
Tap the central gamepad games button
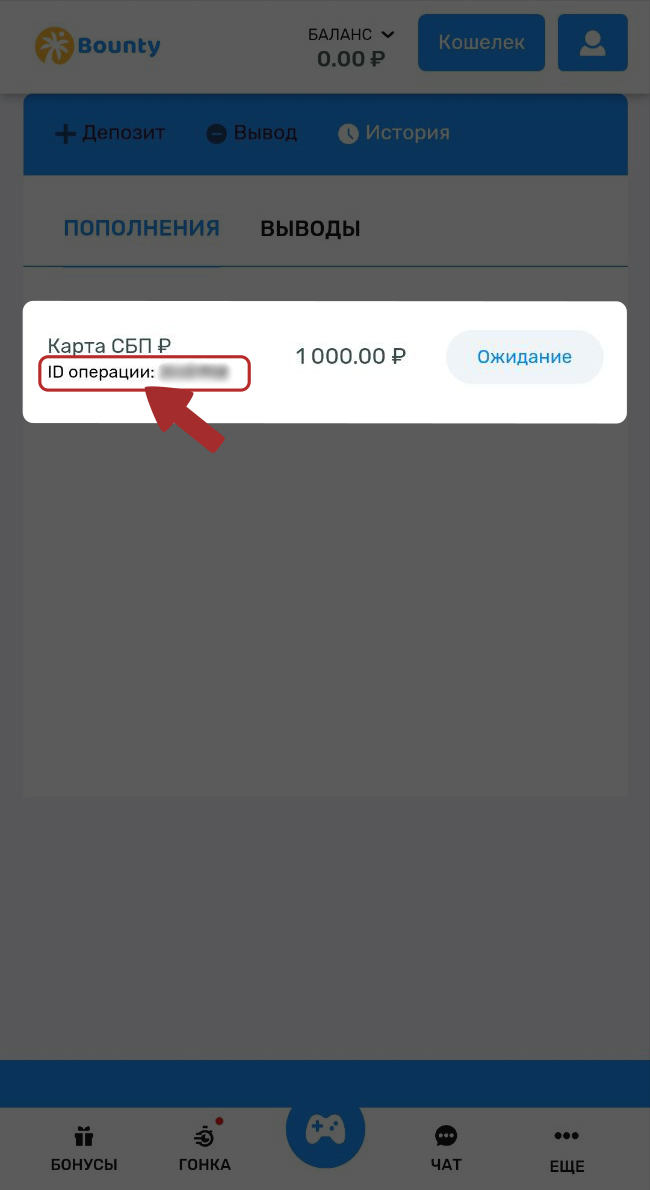click(325, 1130)
